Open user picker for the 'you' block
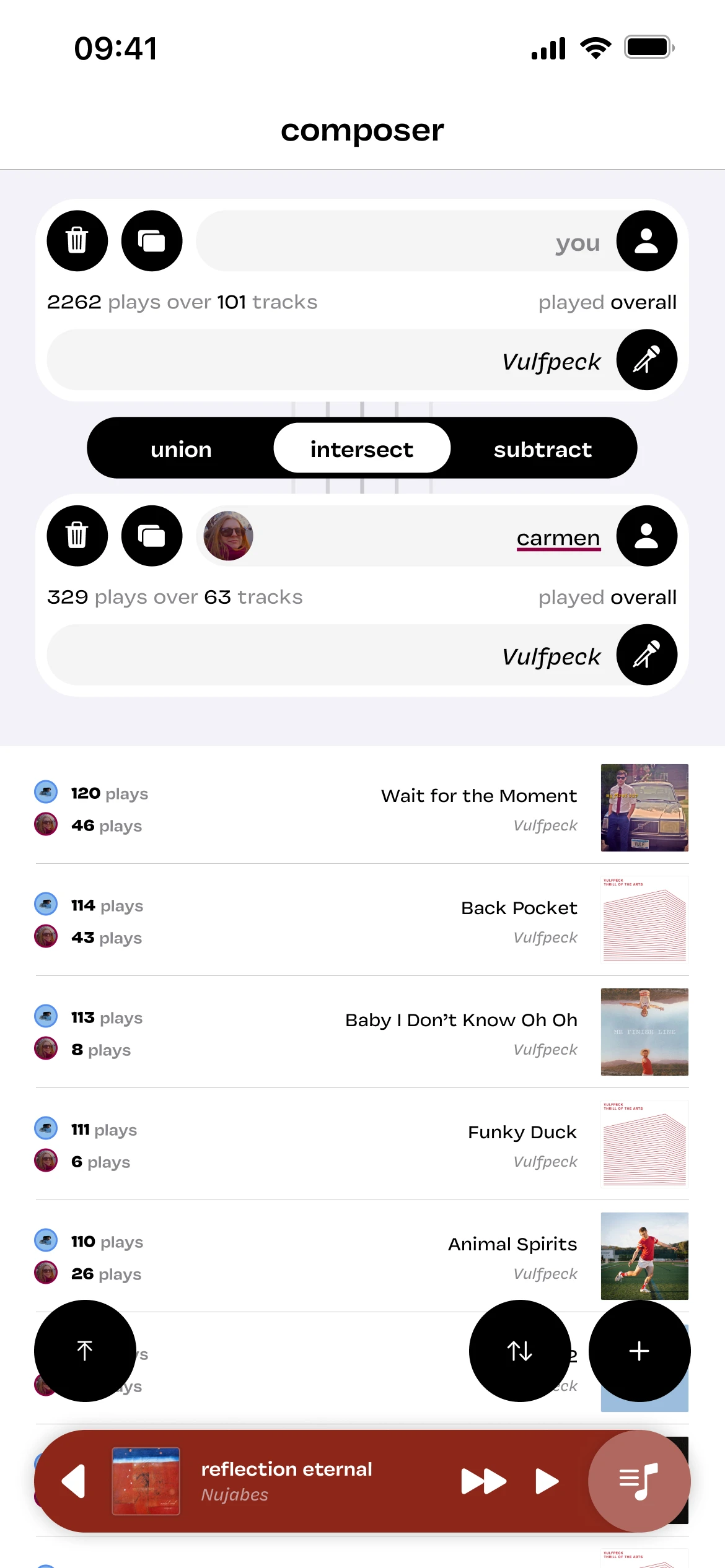725x1568 pixels. 646,241
